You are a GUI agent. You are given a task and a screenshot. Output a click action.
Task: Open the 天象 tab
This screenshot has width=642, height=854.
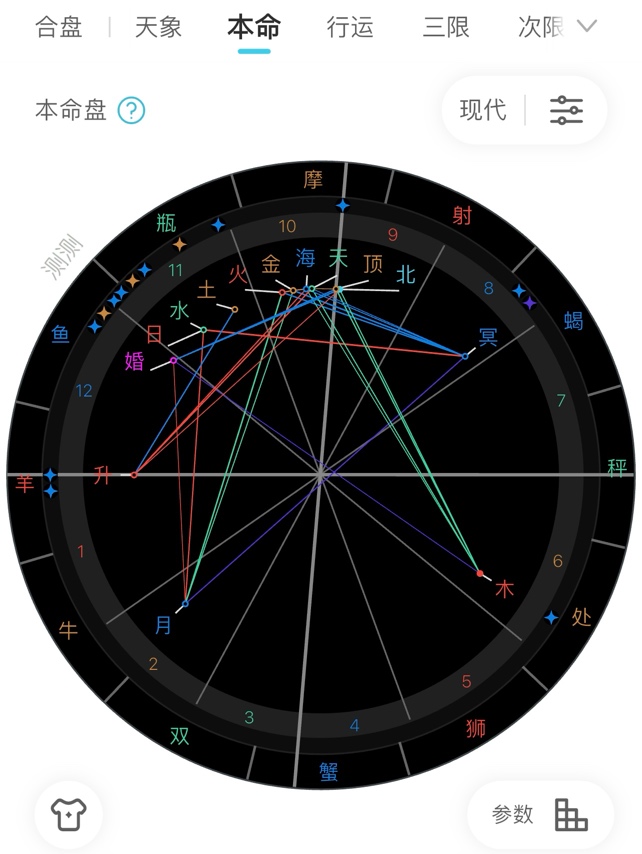coord(158,27)
